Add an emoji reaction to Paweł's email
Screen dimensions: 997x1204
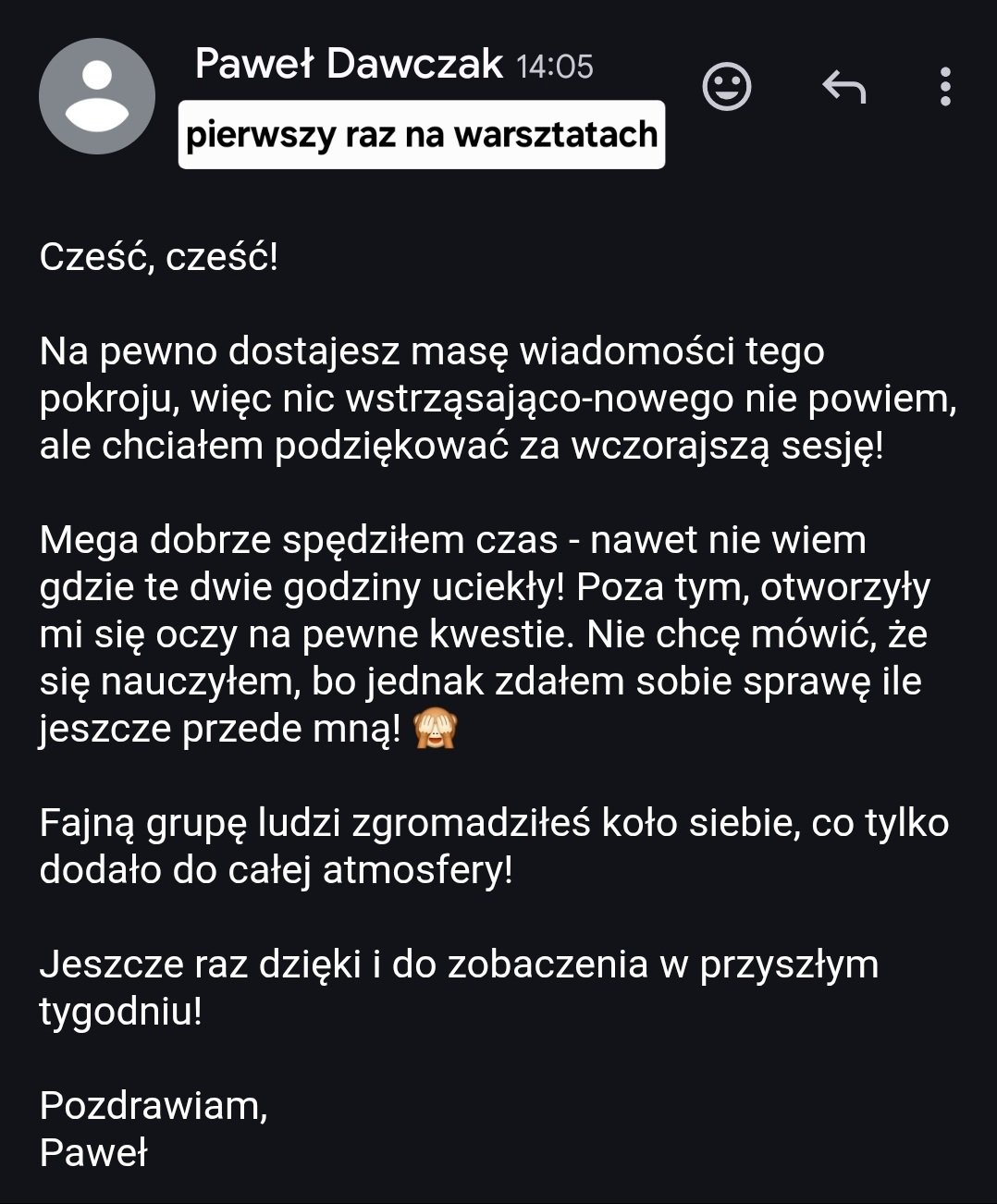point(727,87)
